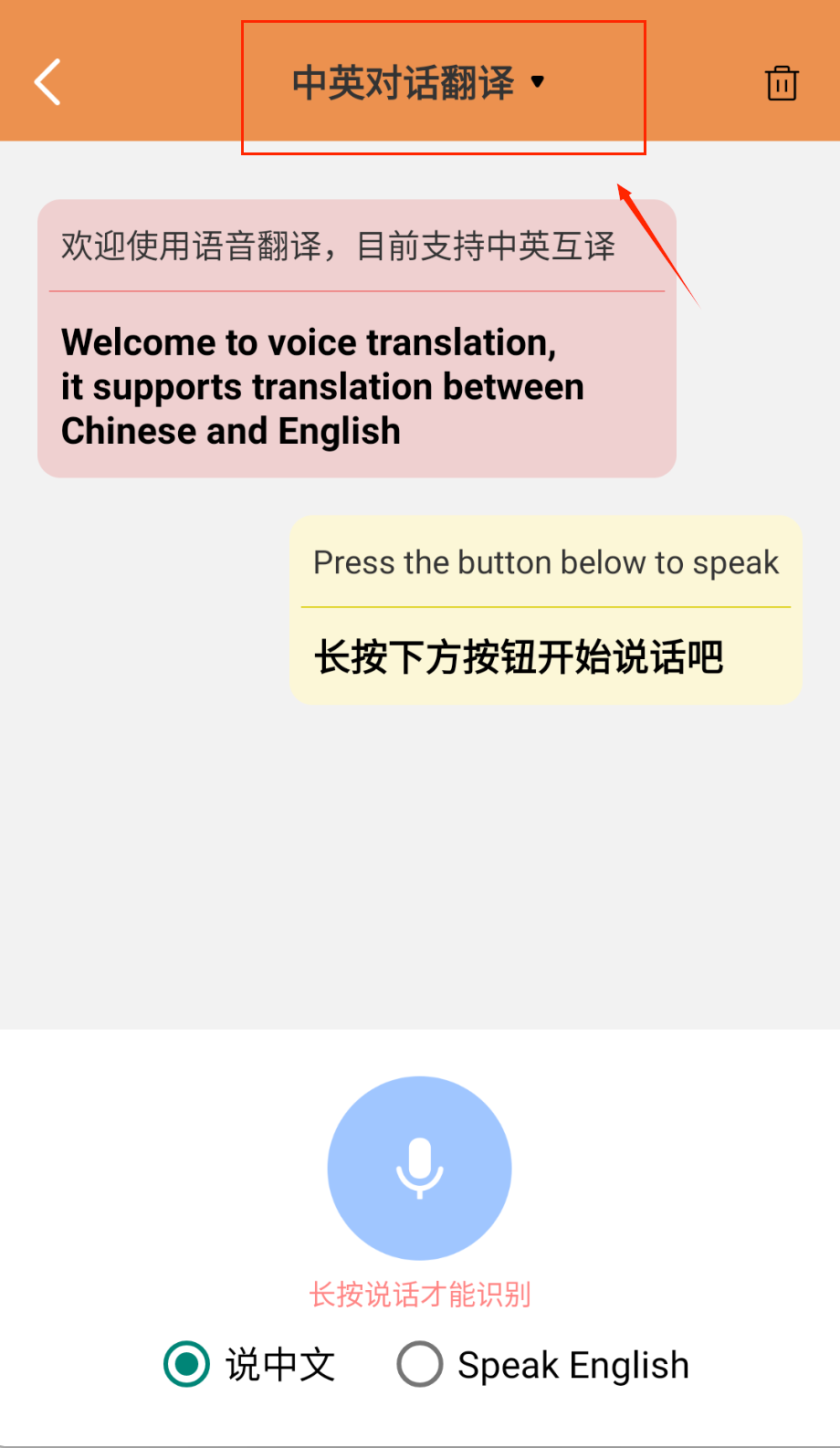Open the 中英对话翻译 mode dropdown

(x=419, y=83)
